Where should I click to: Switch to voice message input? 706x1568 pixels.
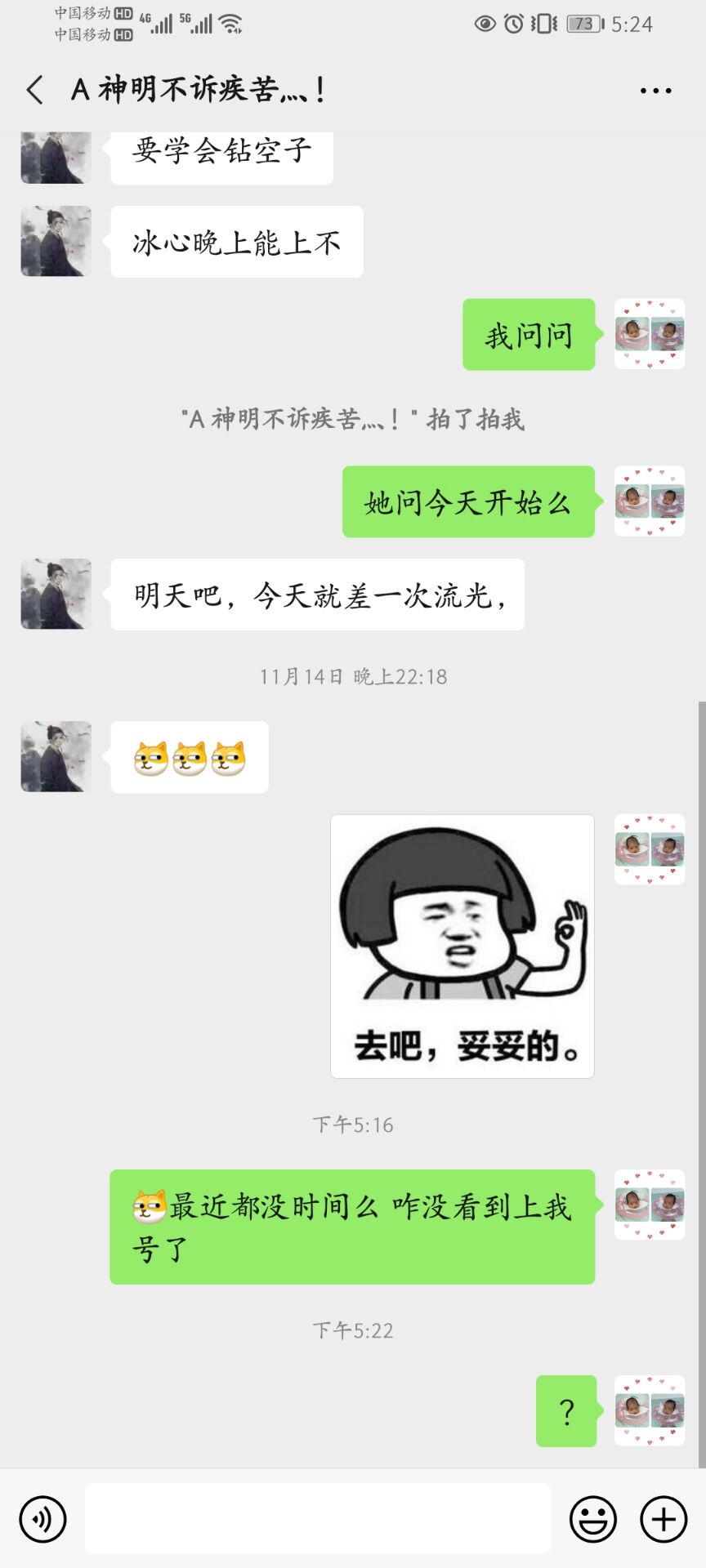[42, 1519]
